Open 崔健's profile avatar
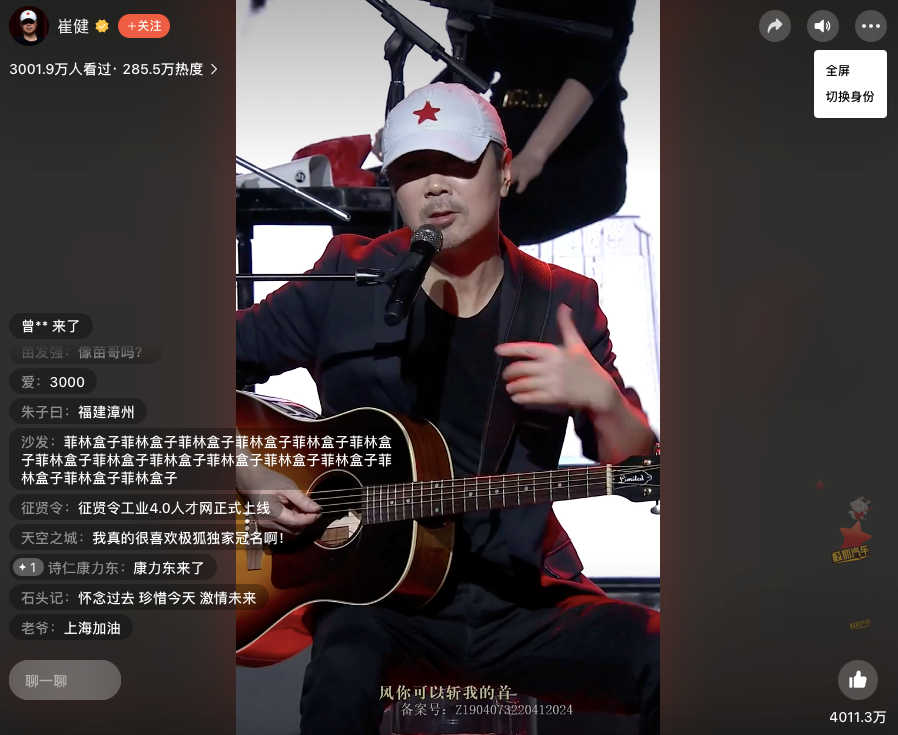The height and width of the screenshot is (735, 898). coord(29,26)
